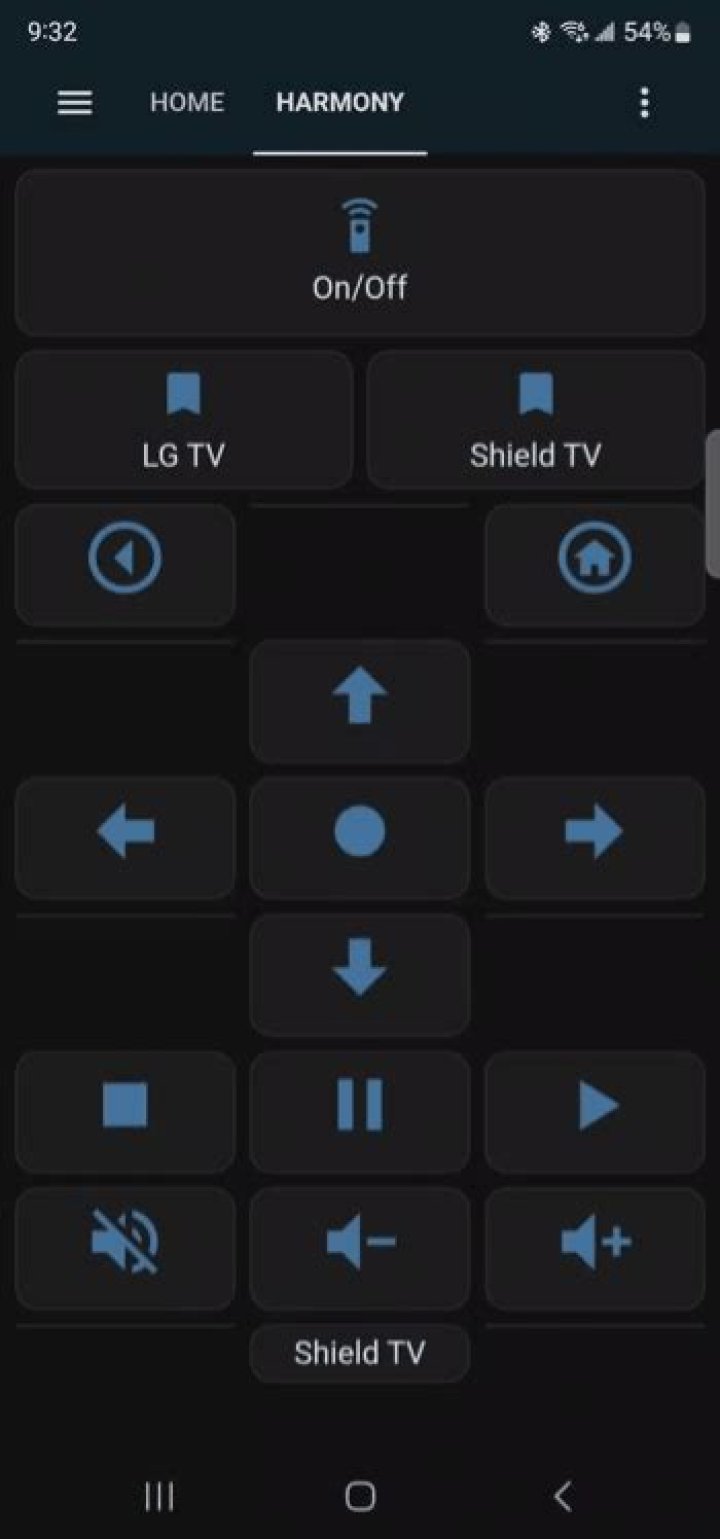Viewport: 720px width, 1539px height.
Task: Activate the Shield TV bookmark button
Action: pyautogui.click(x=535, y=420)
